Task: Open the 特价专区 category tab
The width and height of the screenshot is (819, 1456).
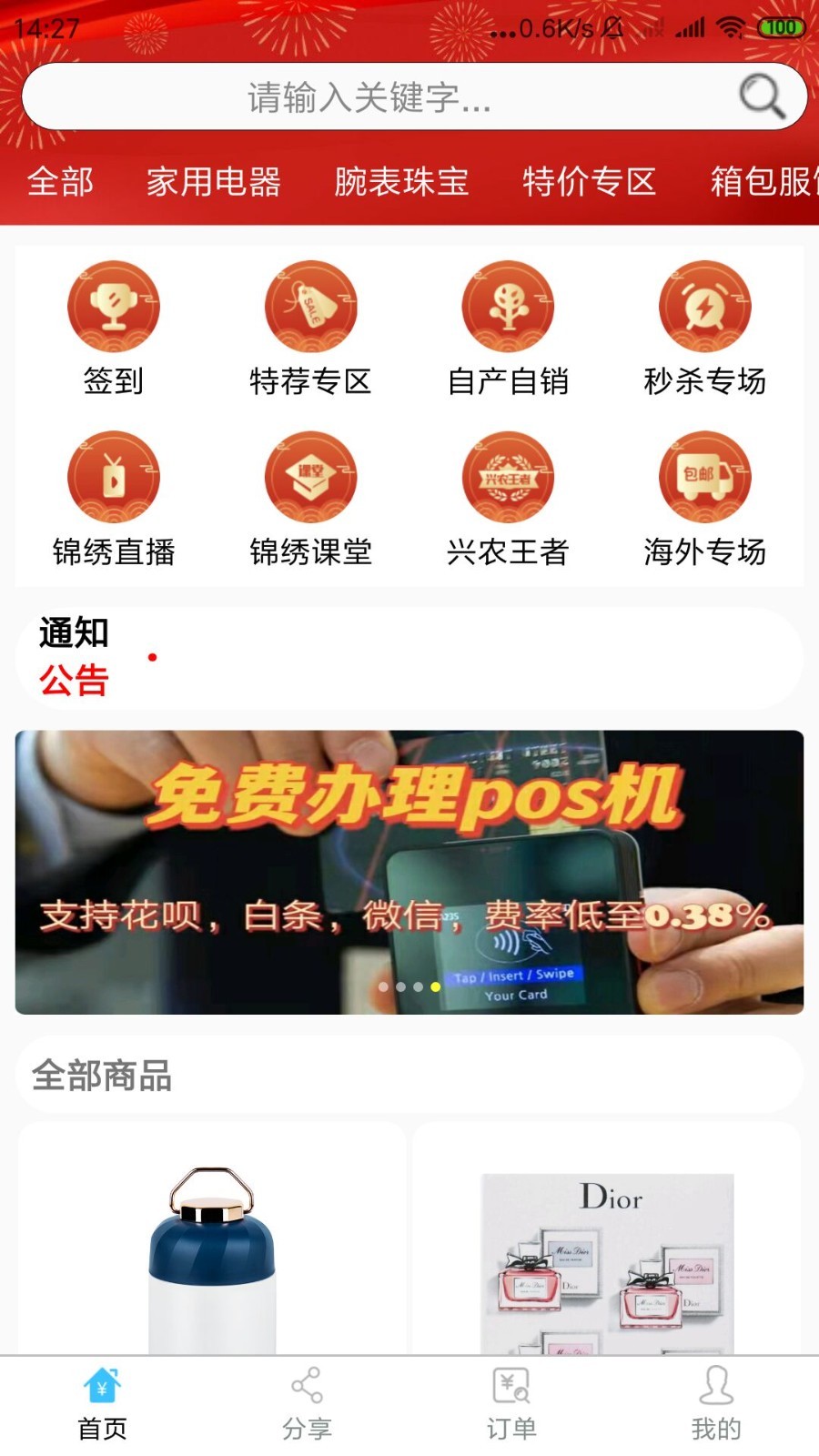Action: 588,182
